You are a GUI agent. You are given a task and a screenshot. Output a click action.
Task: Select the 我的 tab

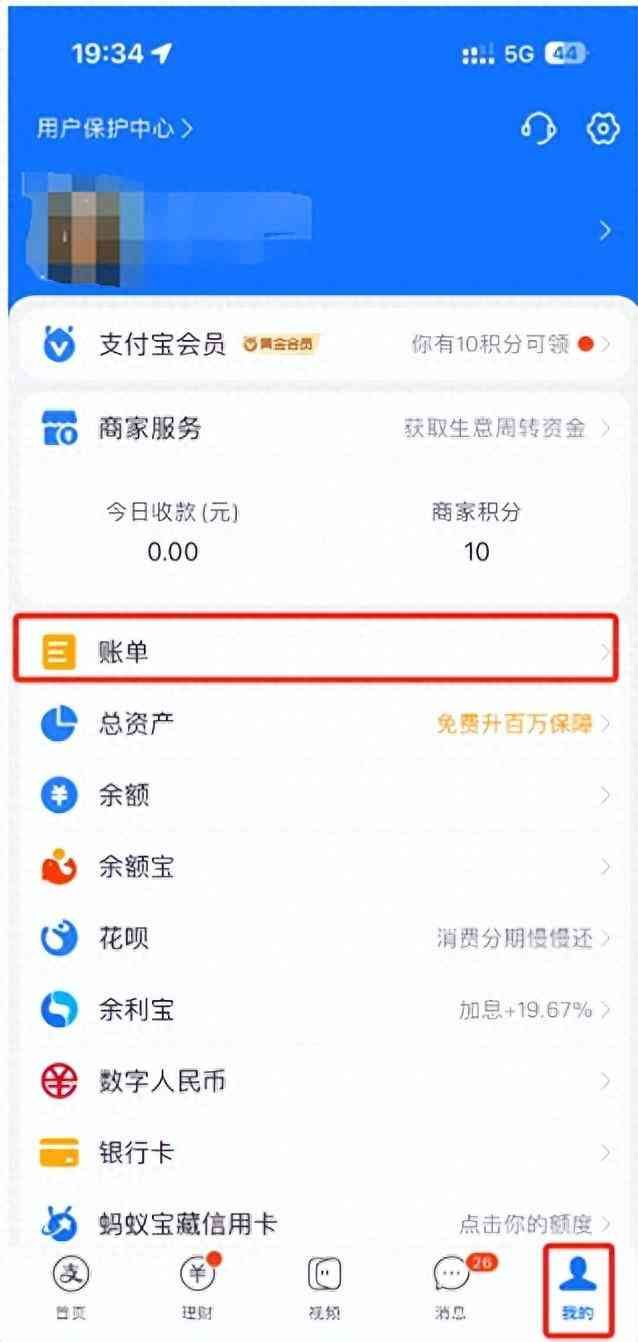click(577, 1287)
